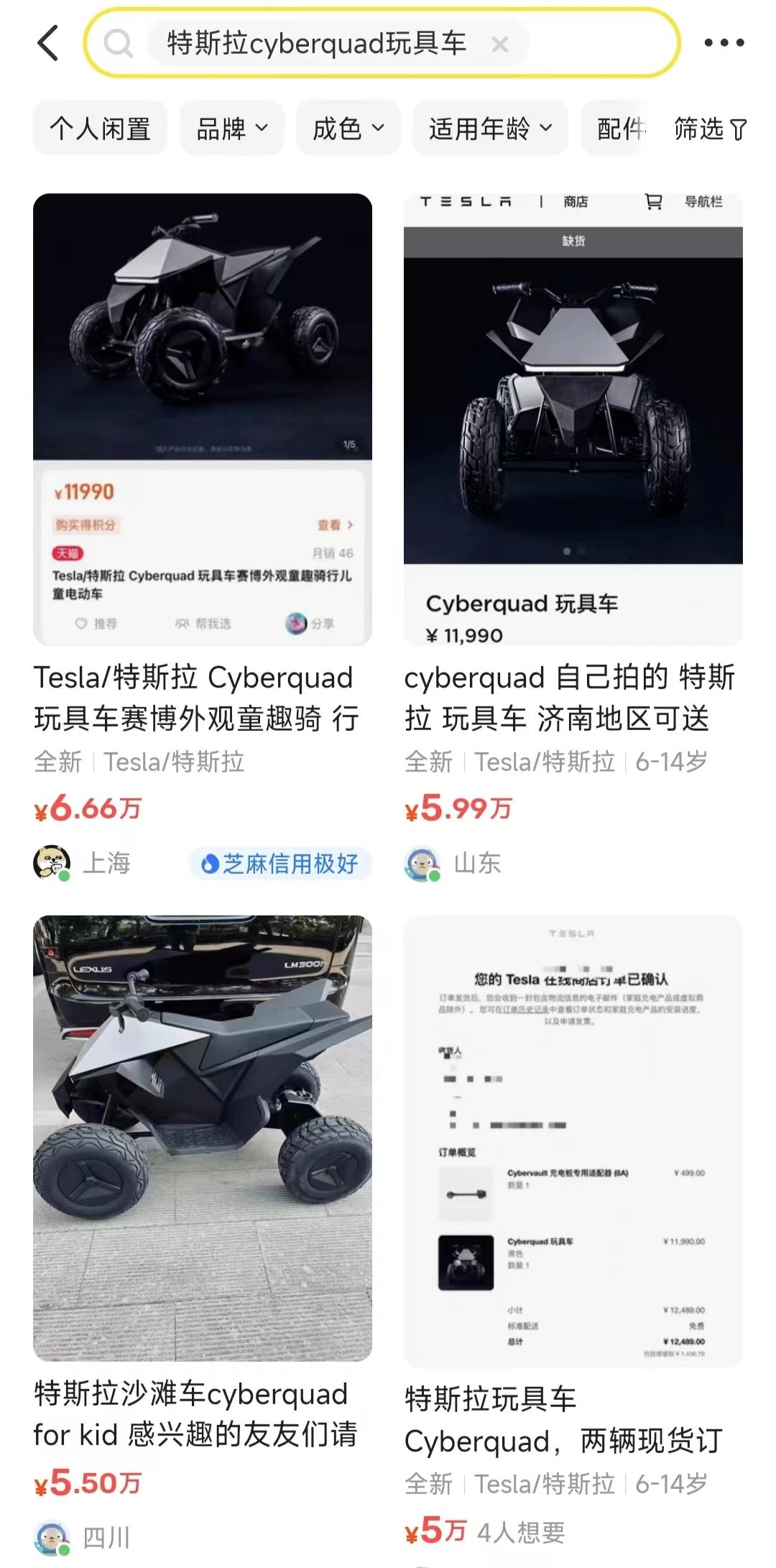Viewport: 776px width, 1568px height.
Task: Clear the search query with the X
Action: tap(500, 45)
